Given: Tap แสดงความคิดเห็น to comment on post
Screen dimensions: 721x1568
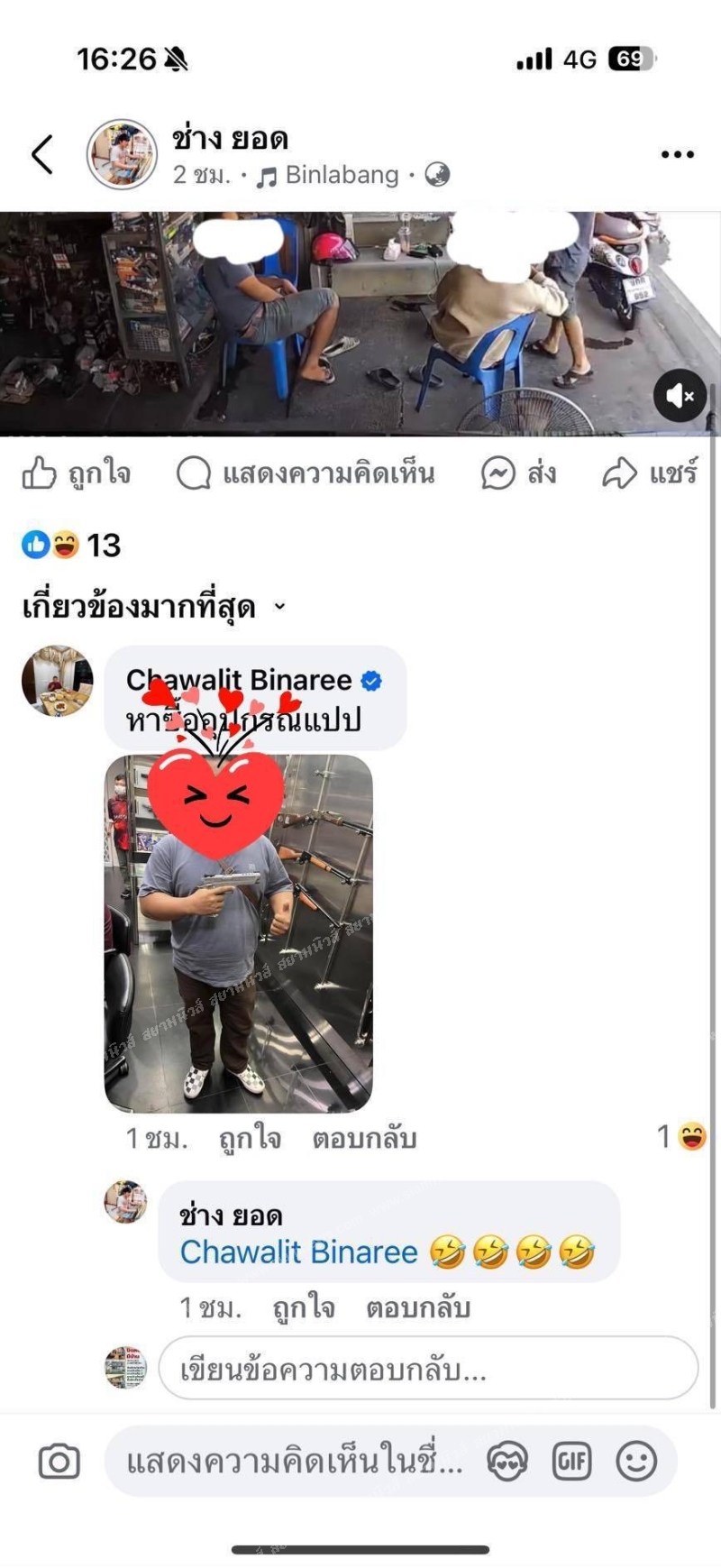Looking at the screenshot, I should (306, 473).
